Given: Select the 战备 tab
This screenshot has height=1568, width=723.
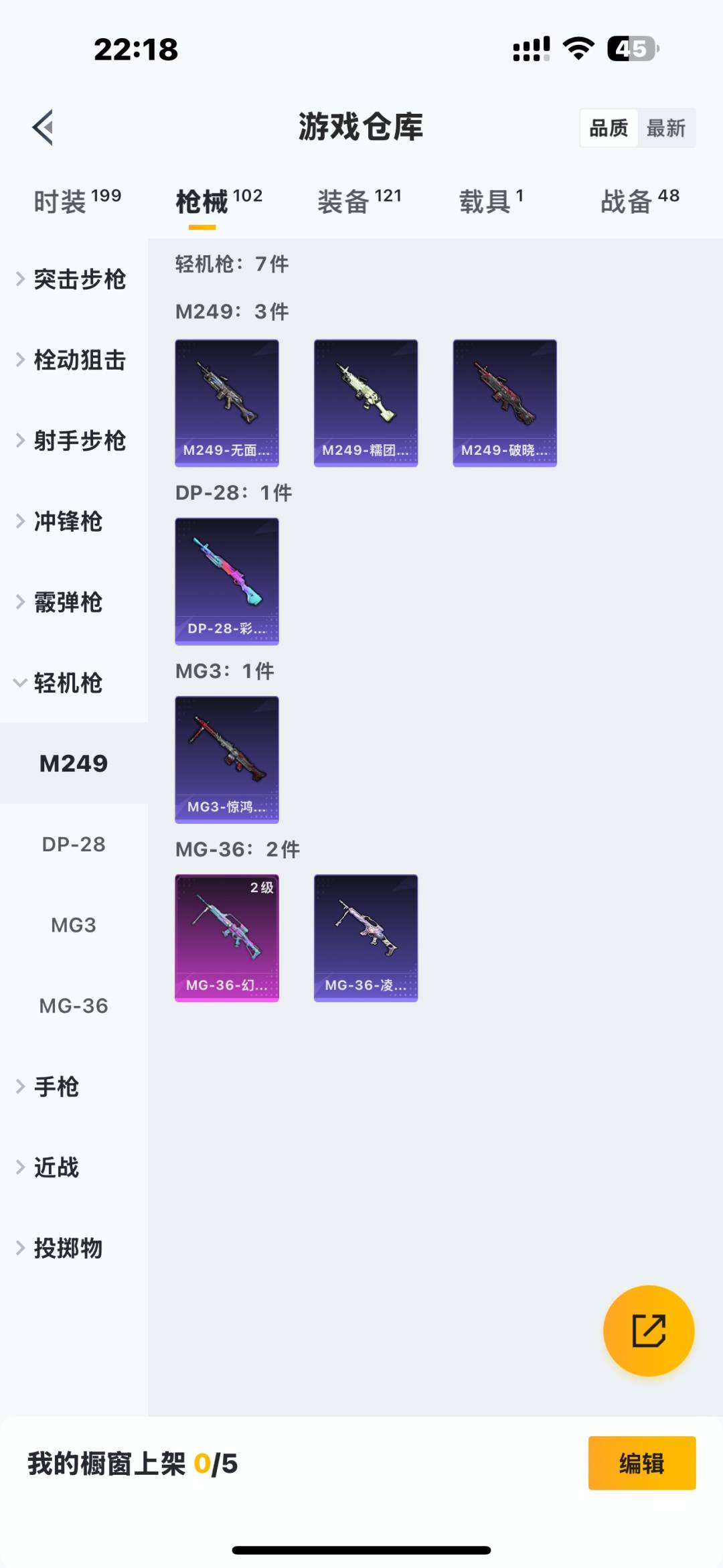Looking at the screenshot, I should coord(639,201).
